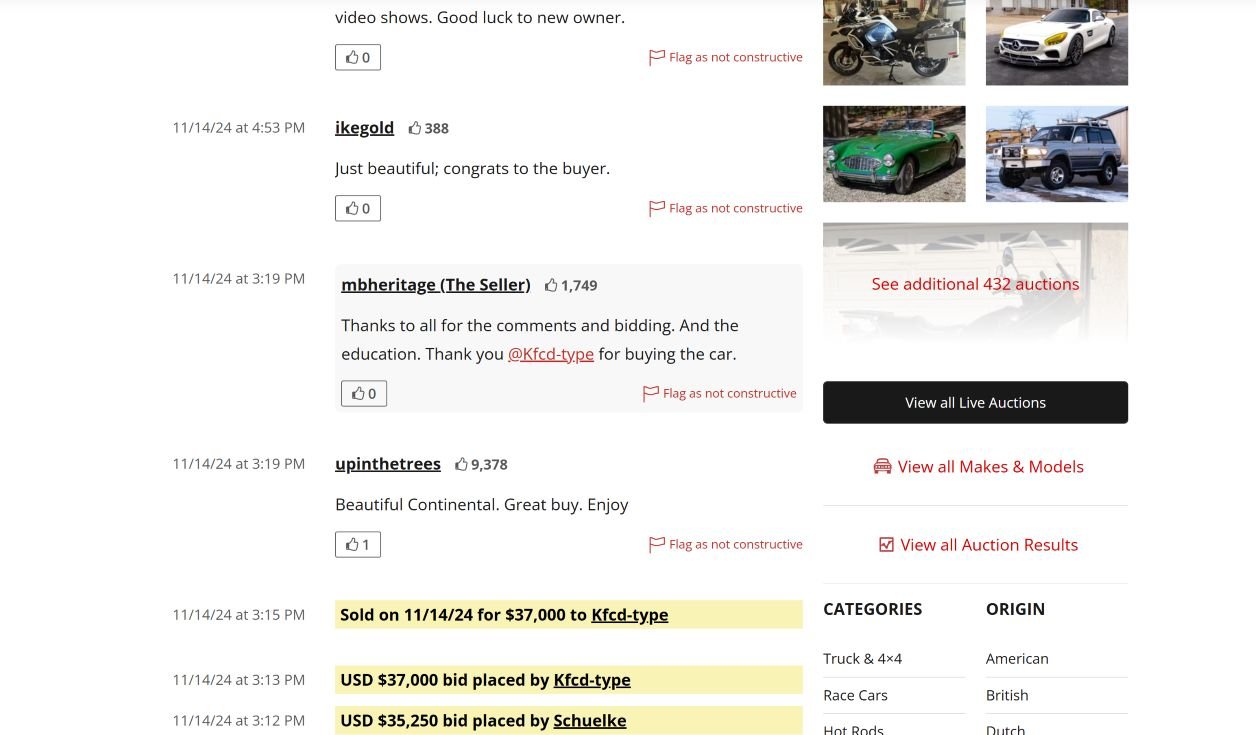Choose British origin

click(1007, 695)
